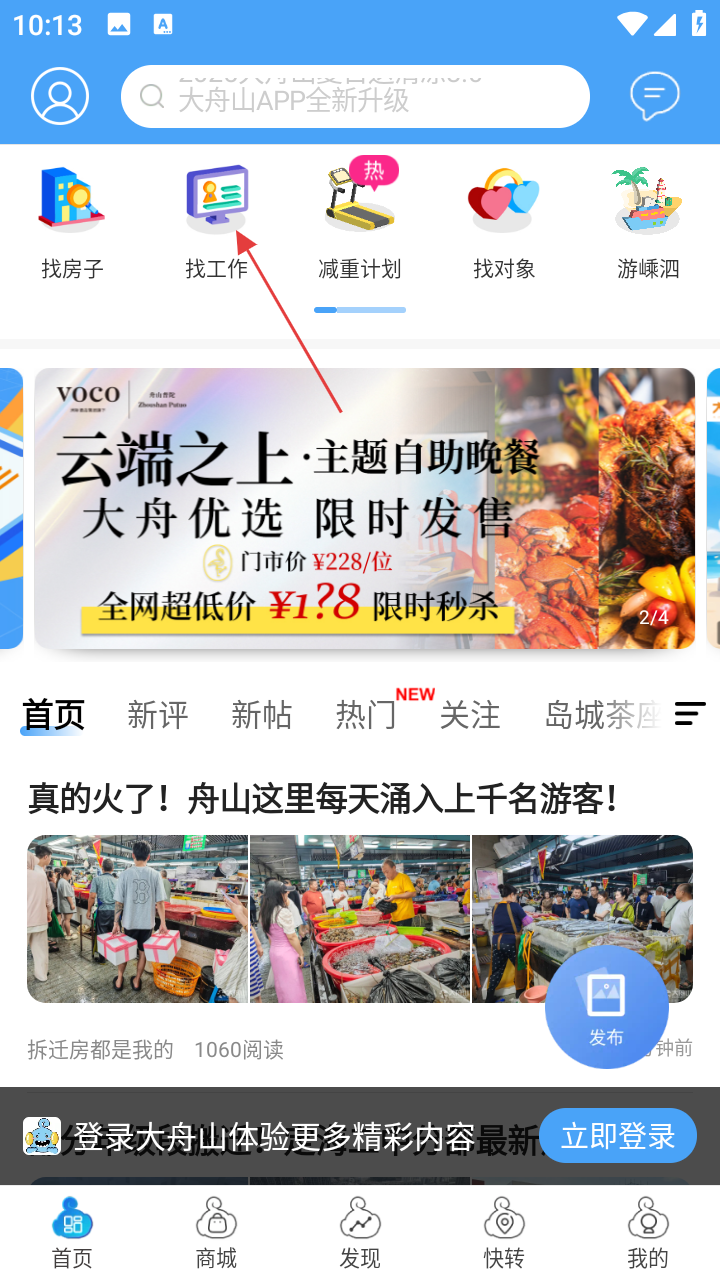The image size is (720, 1280).
Task: Switch to the 热门 tab
Action: point(366,715)
